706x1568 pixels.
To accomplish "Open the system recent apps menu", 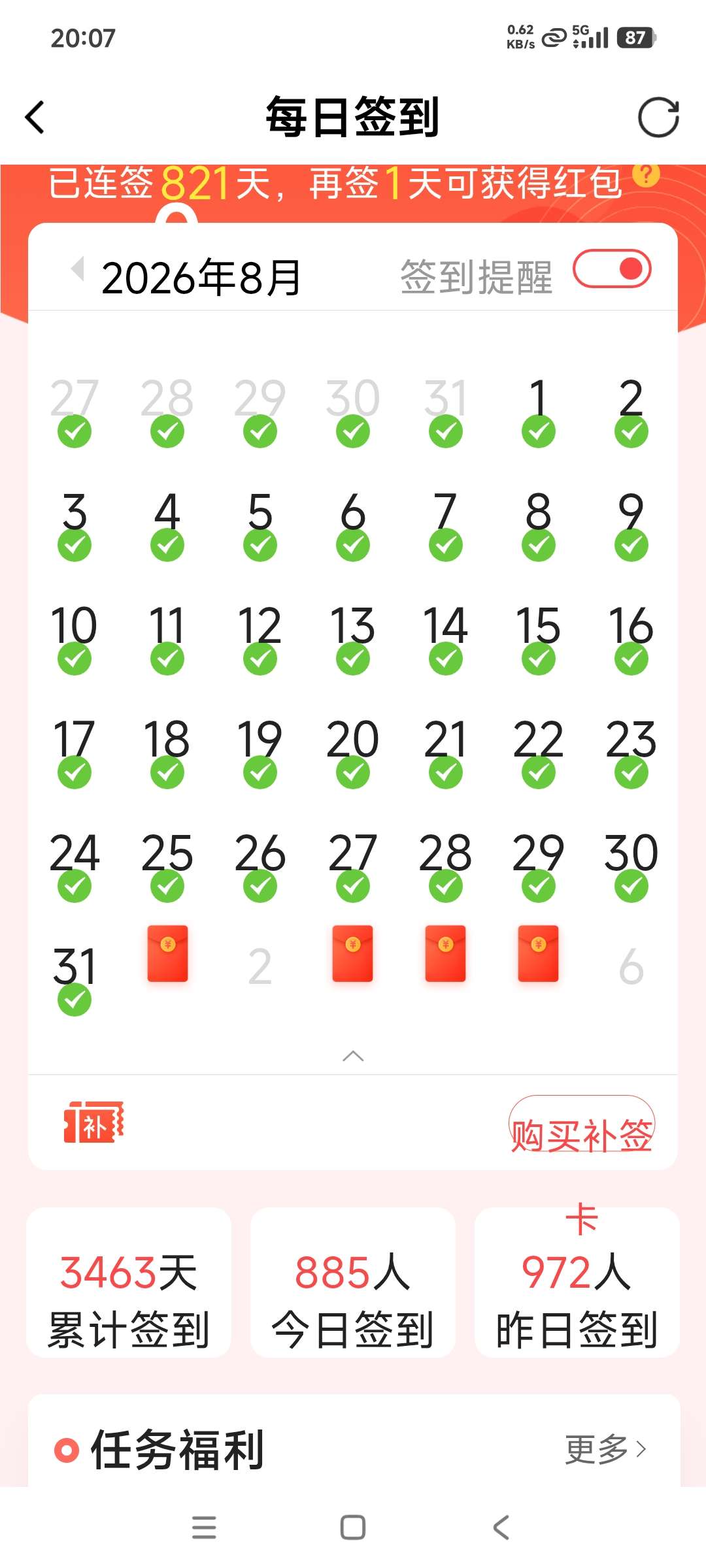I will coord(204,1527).
